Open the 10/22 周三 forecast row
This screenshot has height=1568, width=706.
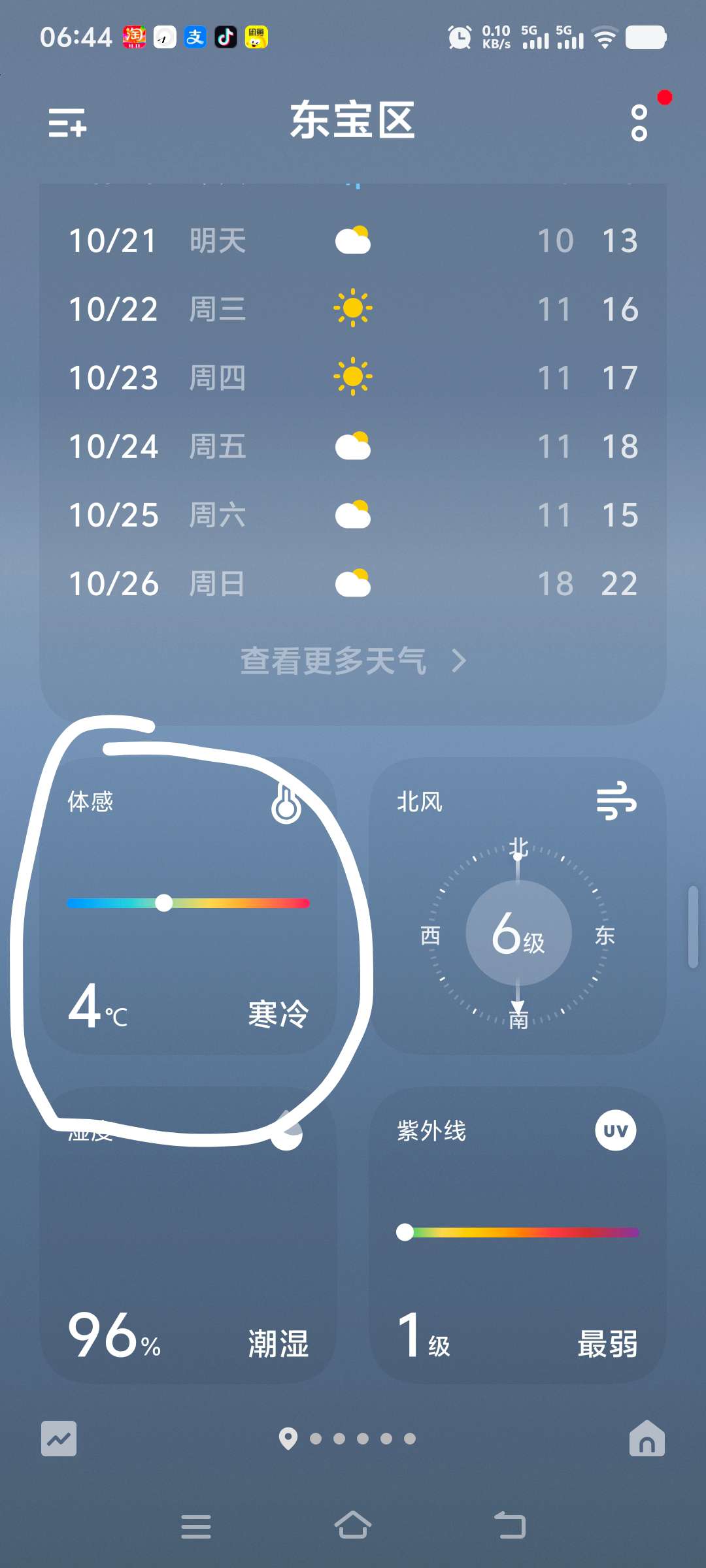(x=353, y=309)
